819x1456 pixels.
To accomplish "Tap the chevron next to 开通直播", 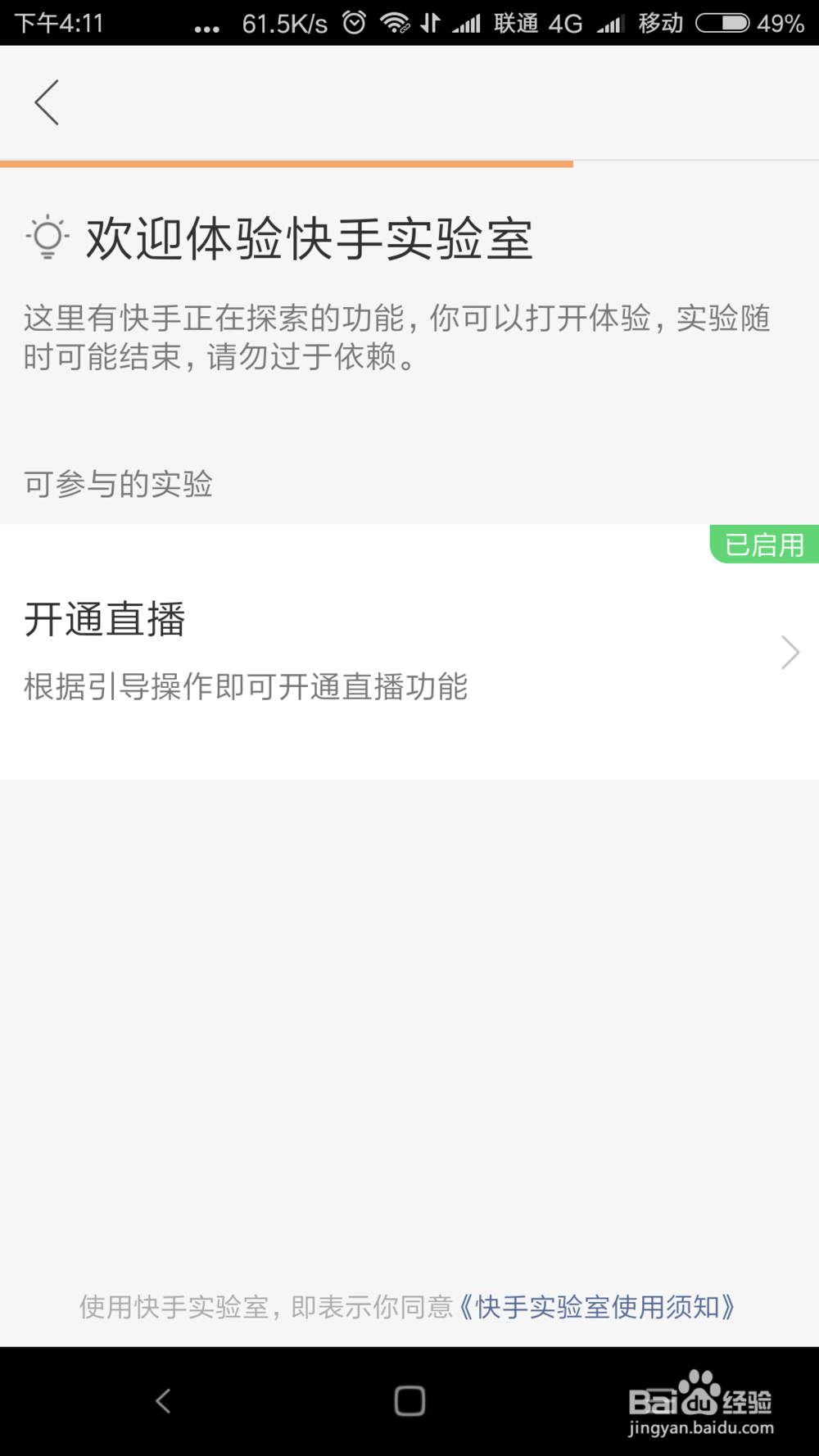I will pyautogui.click(x=789, y=652).
